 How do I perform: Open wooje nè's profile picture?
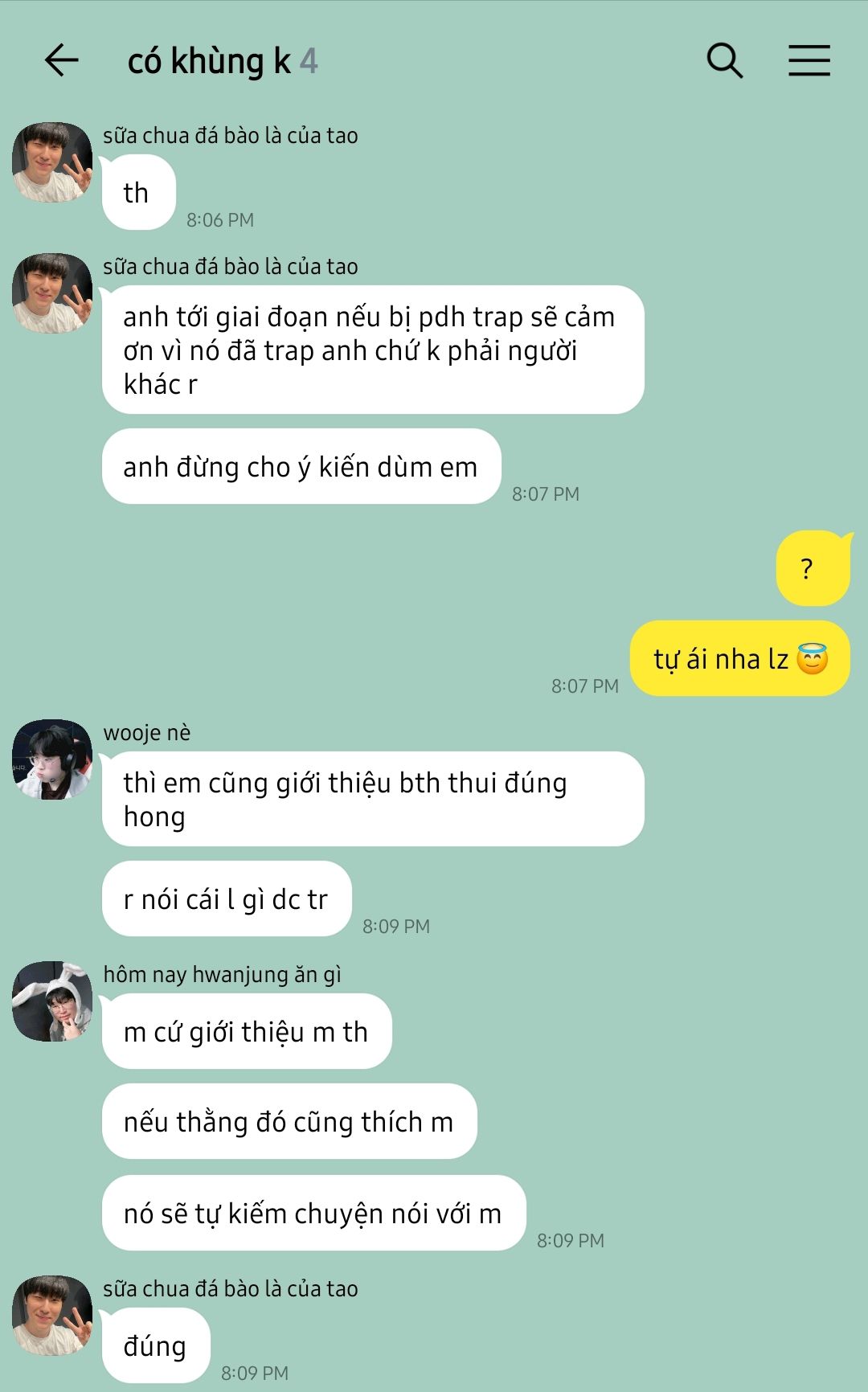coord(52,759)
